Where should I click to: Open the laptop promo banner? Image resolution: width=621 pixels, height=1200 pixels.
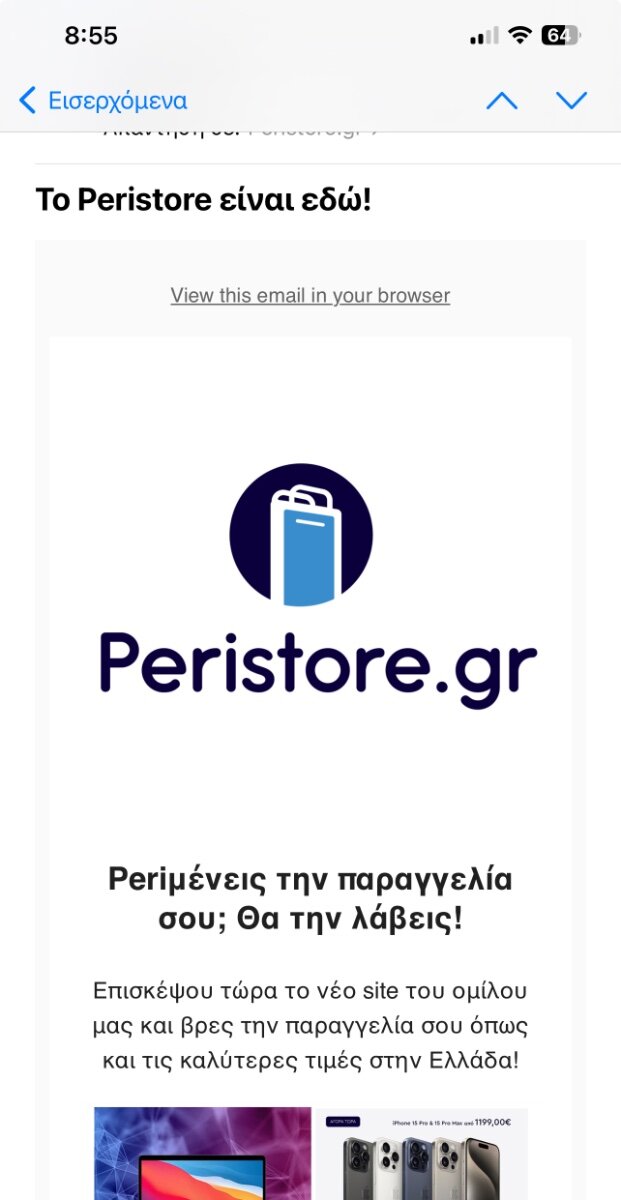click(203, 1153)
